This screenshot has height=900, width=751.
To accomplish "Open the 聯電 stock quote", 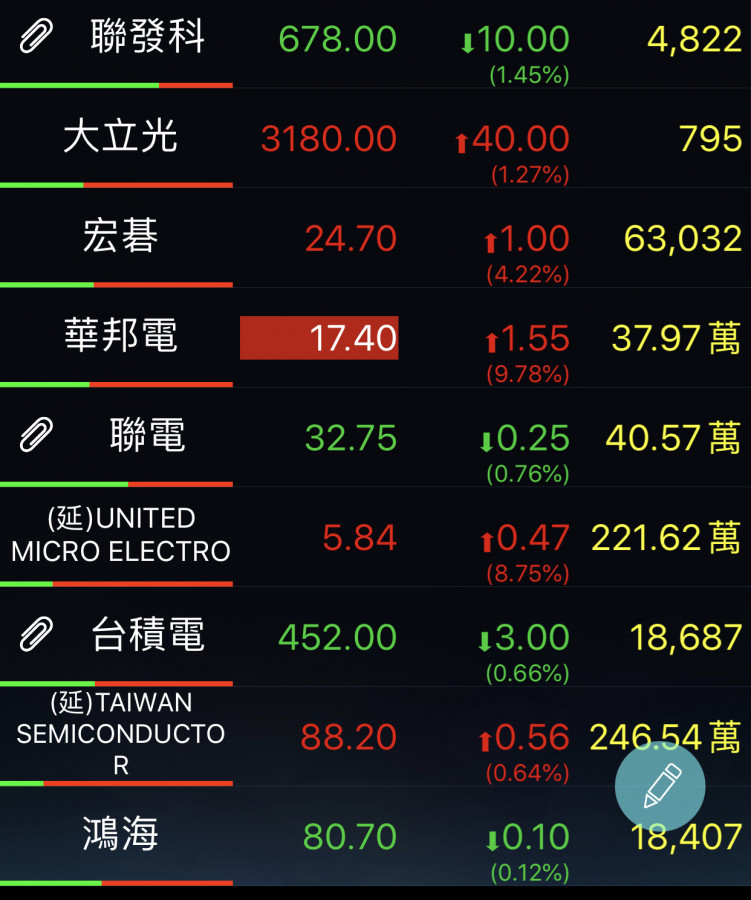I will [x=146, y=437].
